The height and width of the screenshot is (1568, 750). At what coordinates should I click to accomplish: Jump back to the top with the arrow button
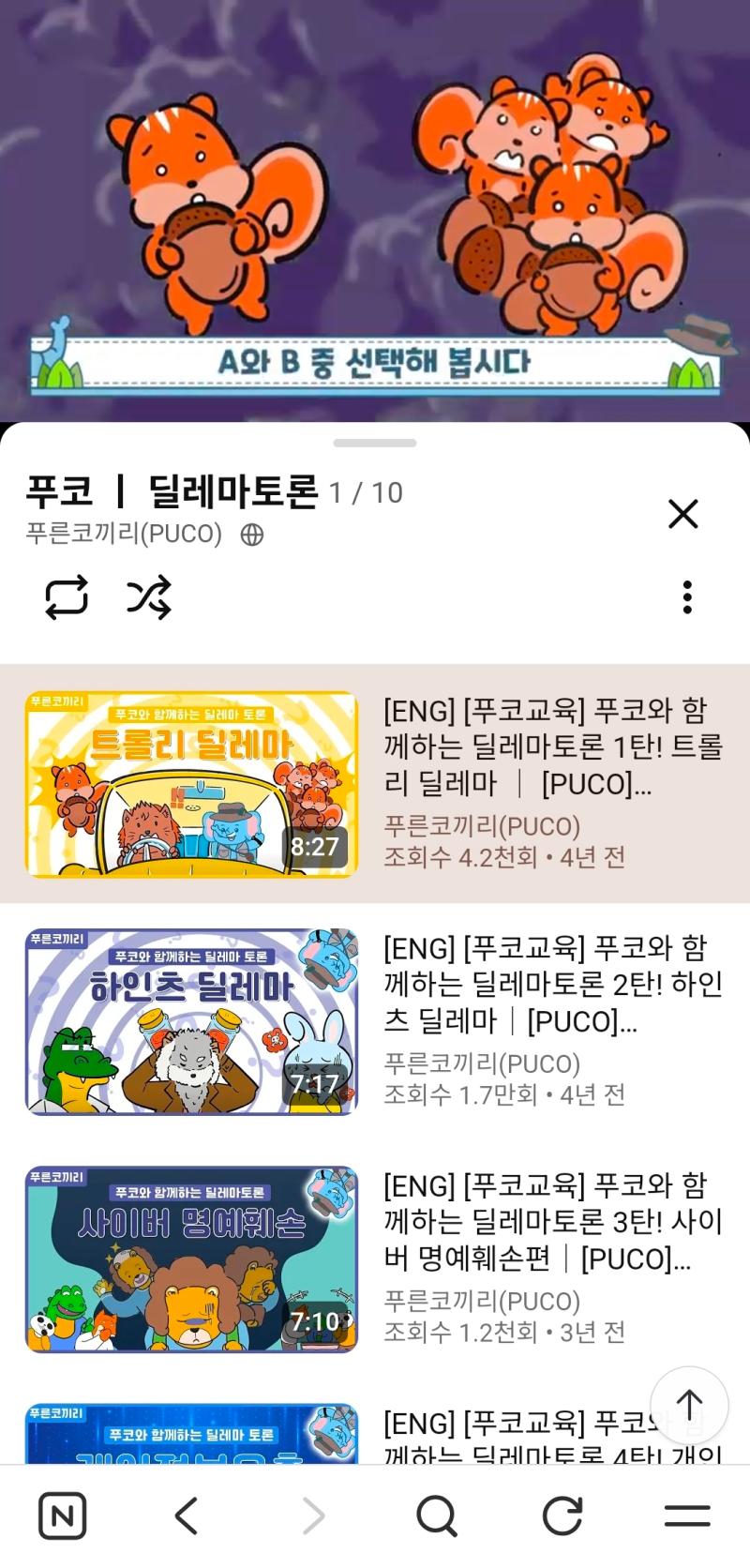(689, 1405)
